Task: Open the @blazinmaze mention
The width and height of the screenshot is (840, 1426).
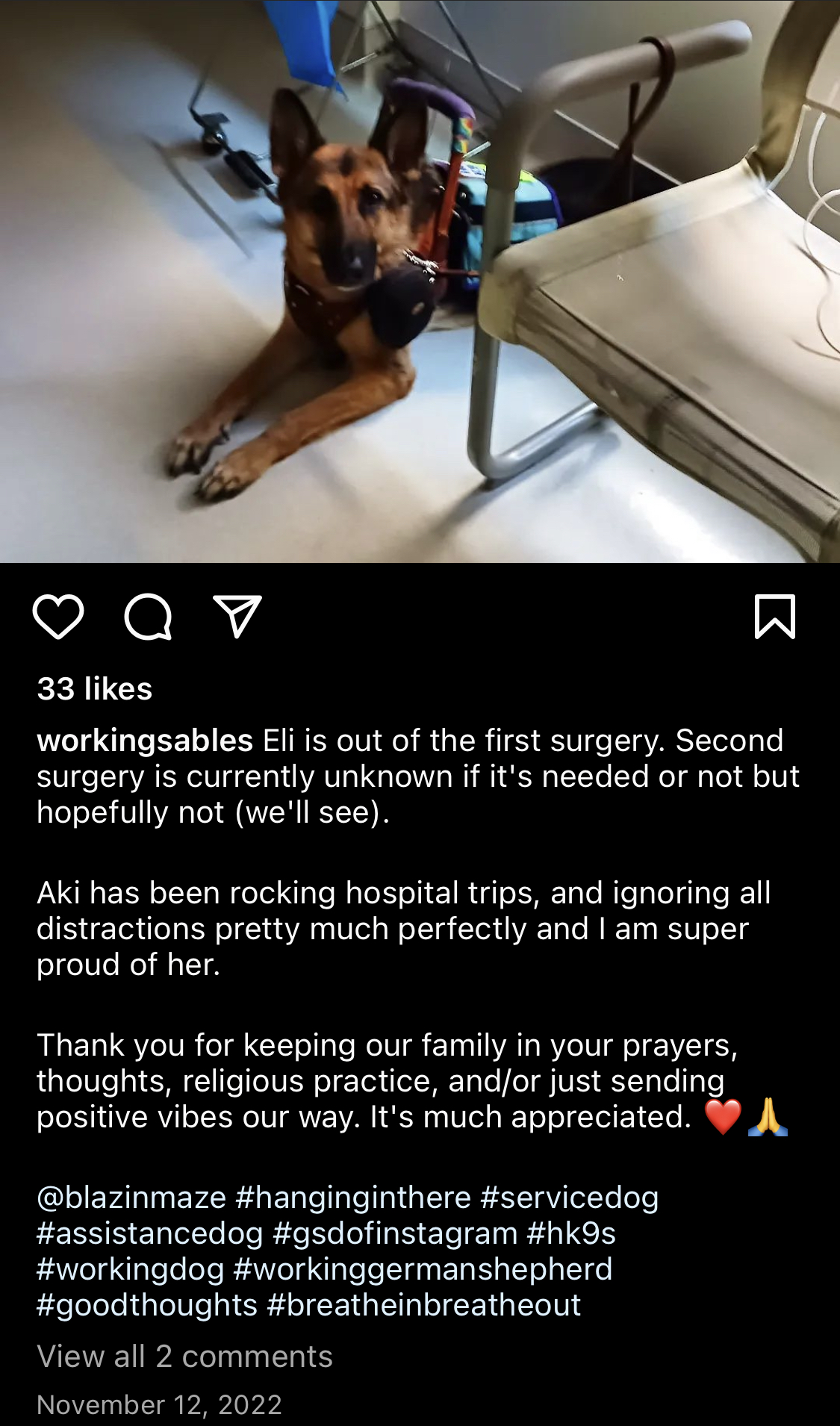Action: click(x=131, y=1198)
